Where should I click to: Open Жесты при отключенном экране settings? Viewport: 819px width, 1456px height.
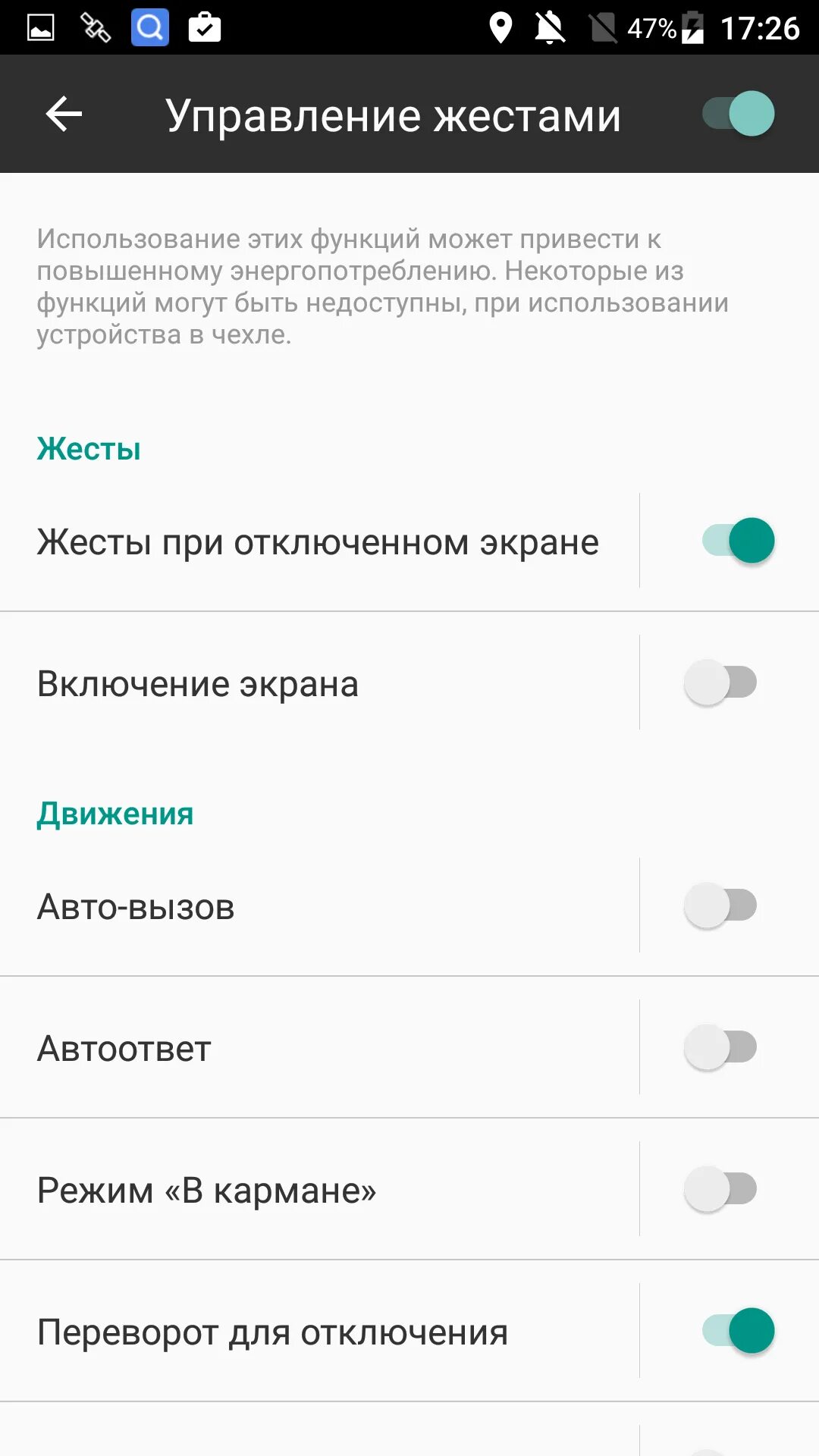(318, 542)
